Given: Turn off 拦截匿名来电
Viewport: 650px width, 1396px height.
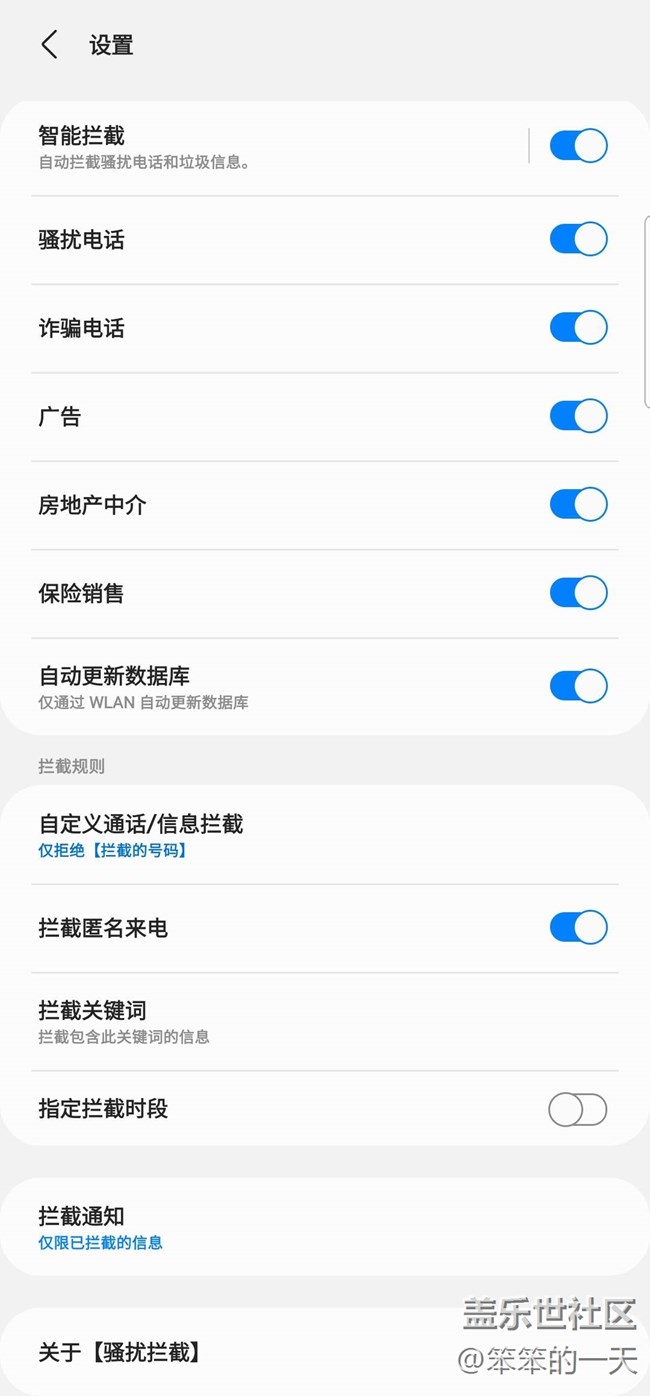Looking at the screenshot, I should (x=578, y=928).
